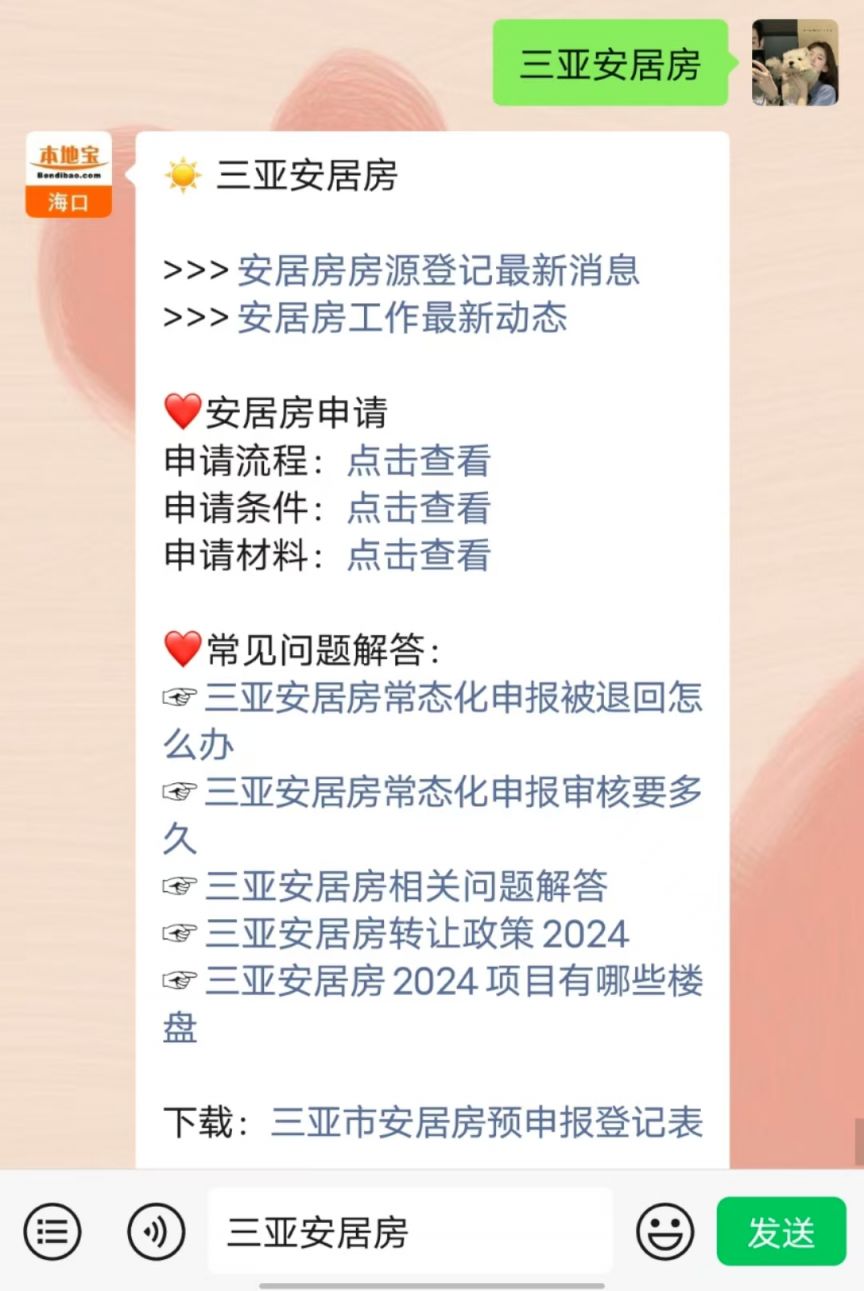Open 三亚安居房转让政策 2024 link
This screenshot has width=864, height=1291.
416,934
